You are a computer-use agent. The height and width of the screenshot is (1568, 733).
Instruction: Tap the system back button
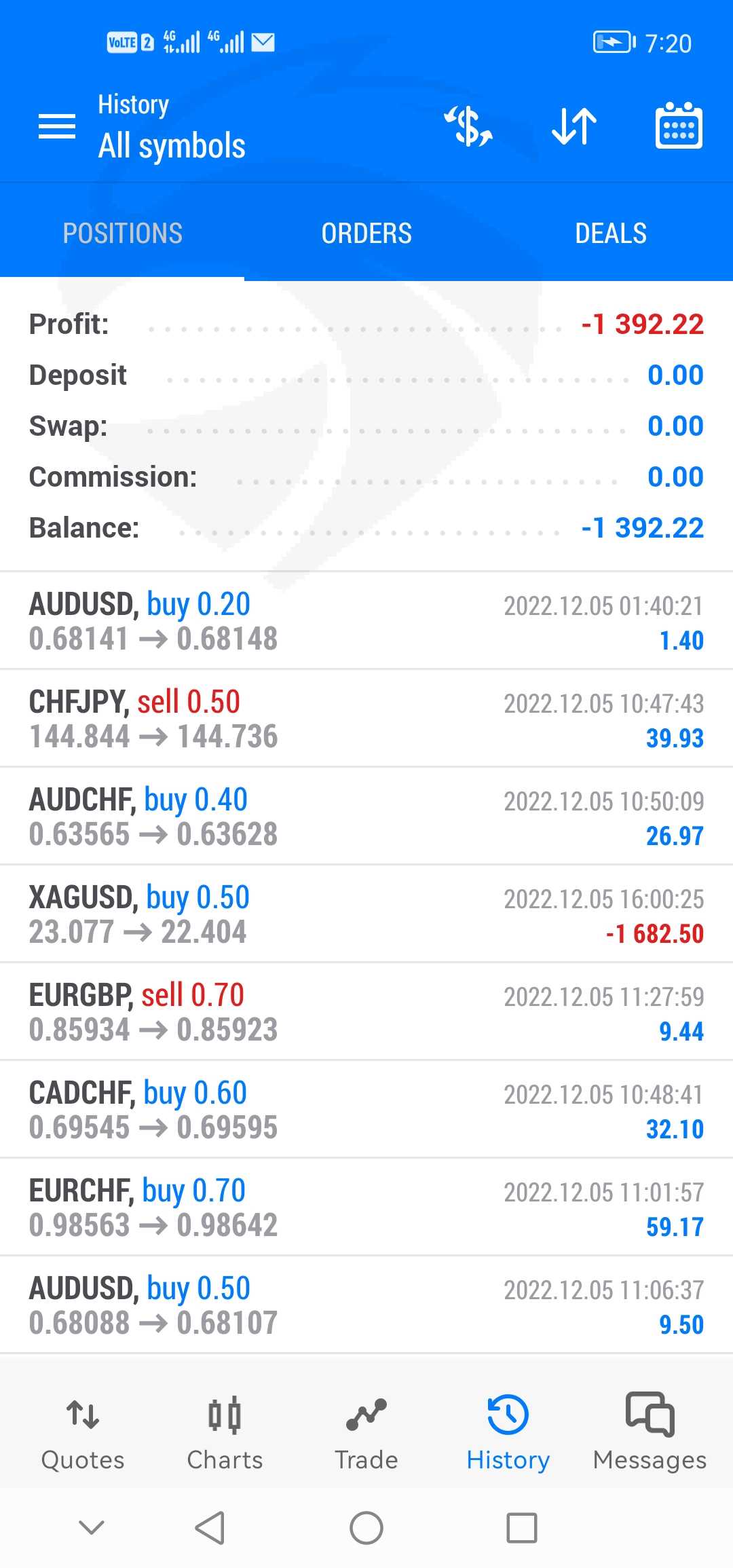click(210, 1528)
